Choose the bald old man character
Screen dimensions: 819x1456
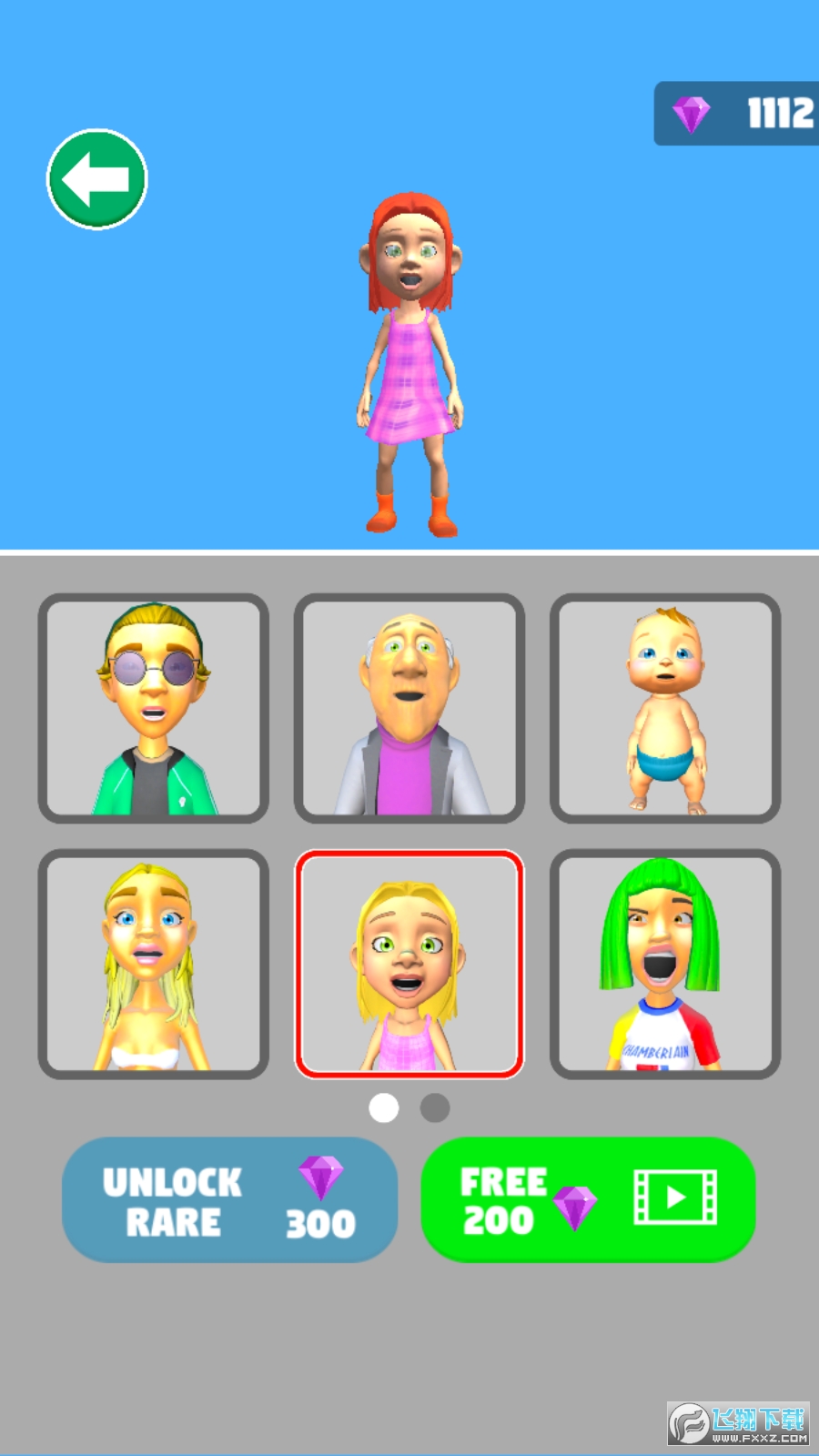coord(409,708)
